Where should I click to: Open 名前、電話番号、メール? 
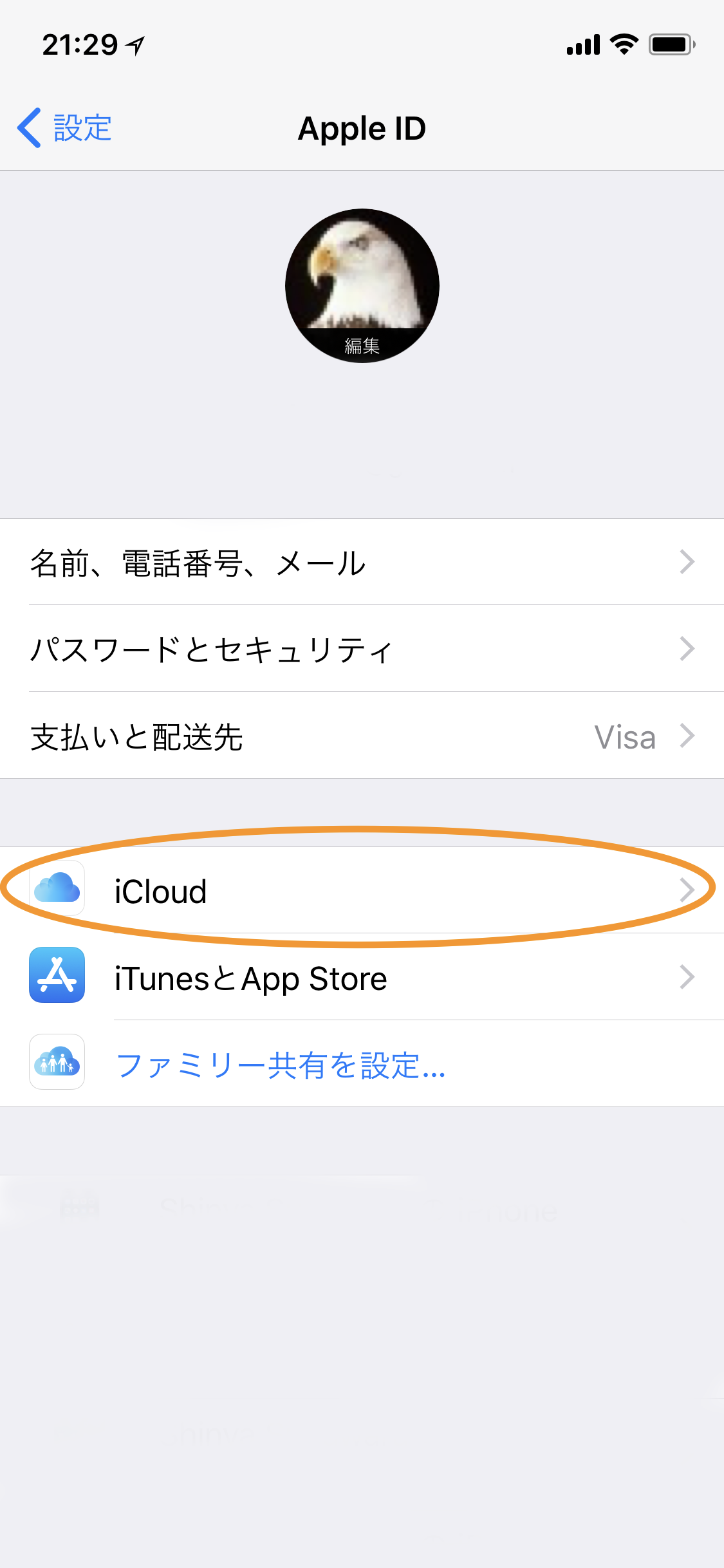(362, 562)
